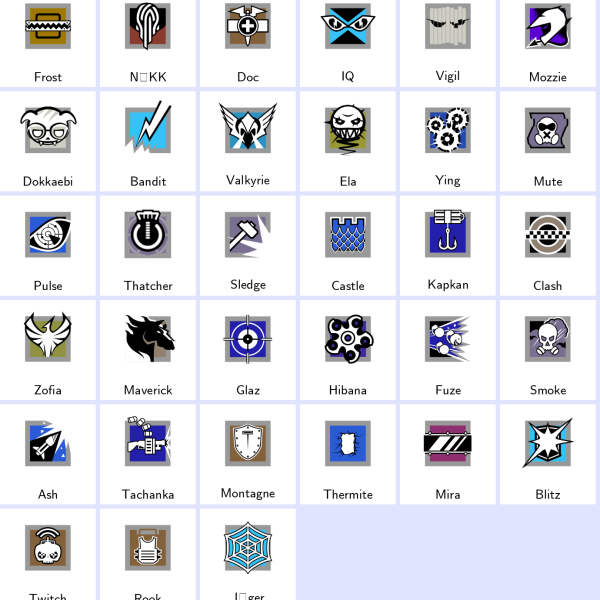Open the Frost operator card
The image size is (600, 600).
tap(48, 40)
